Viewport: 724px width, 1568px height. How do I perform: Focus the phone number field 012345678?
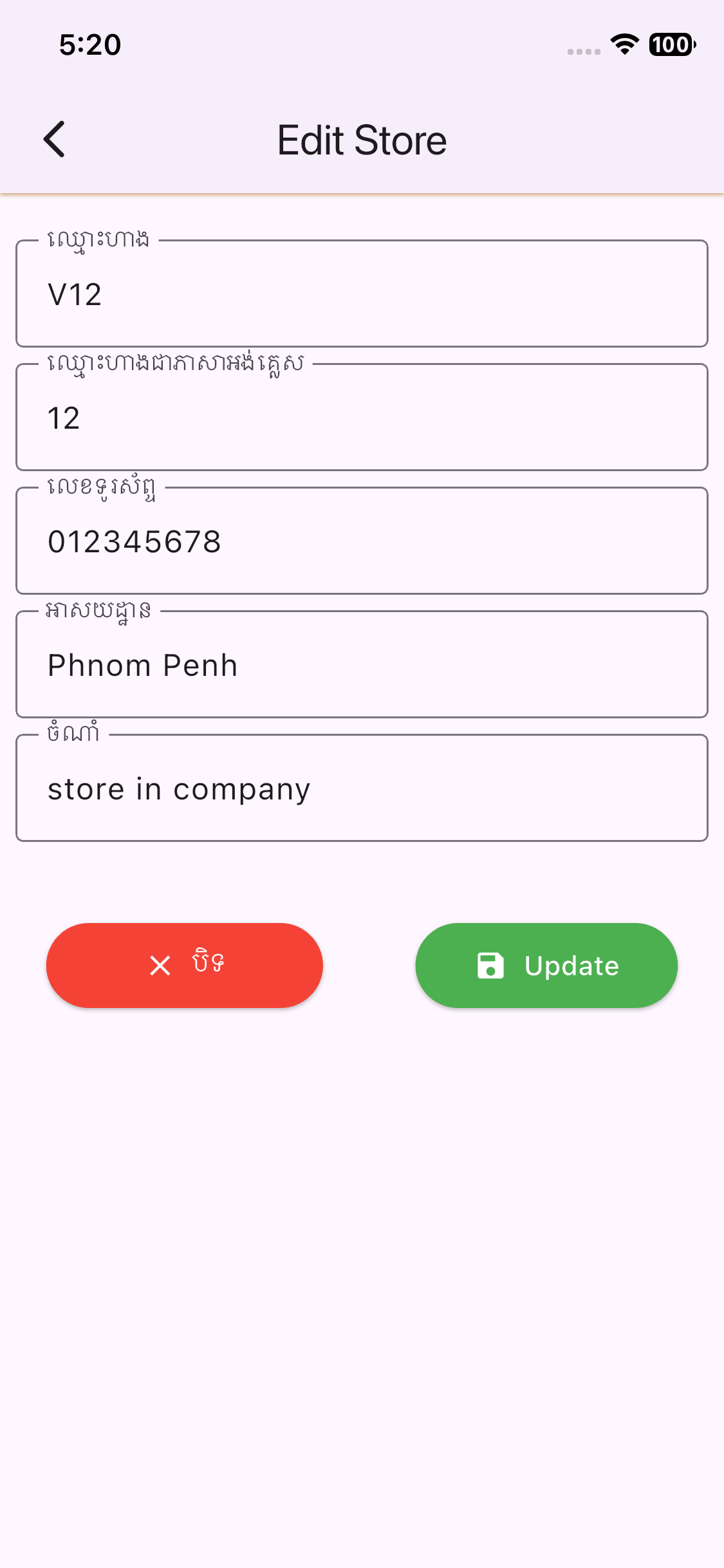click(362, 541)
